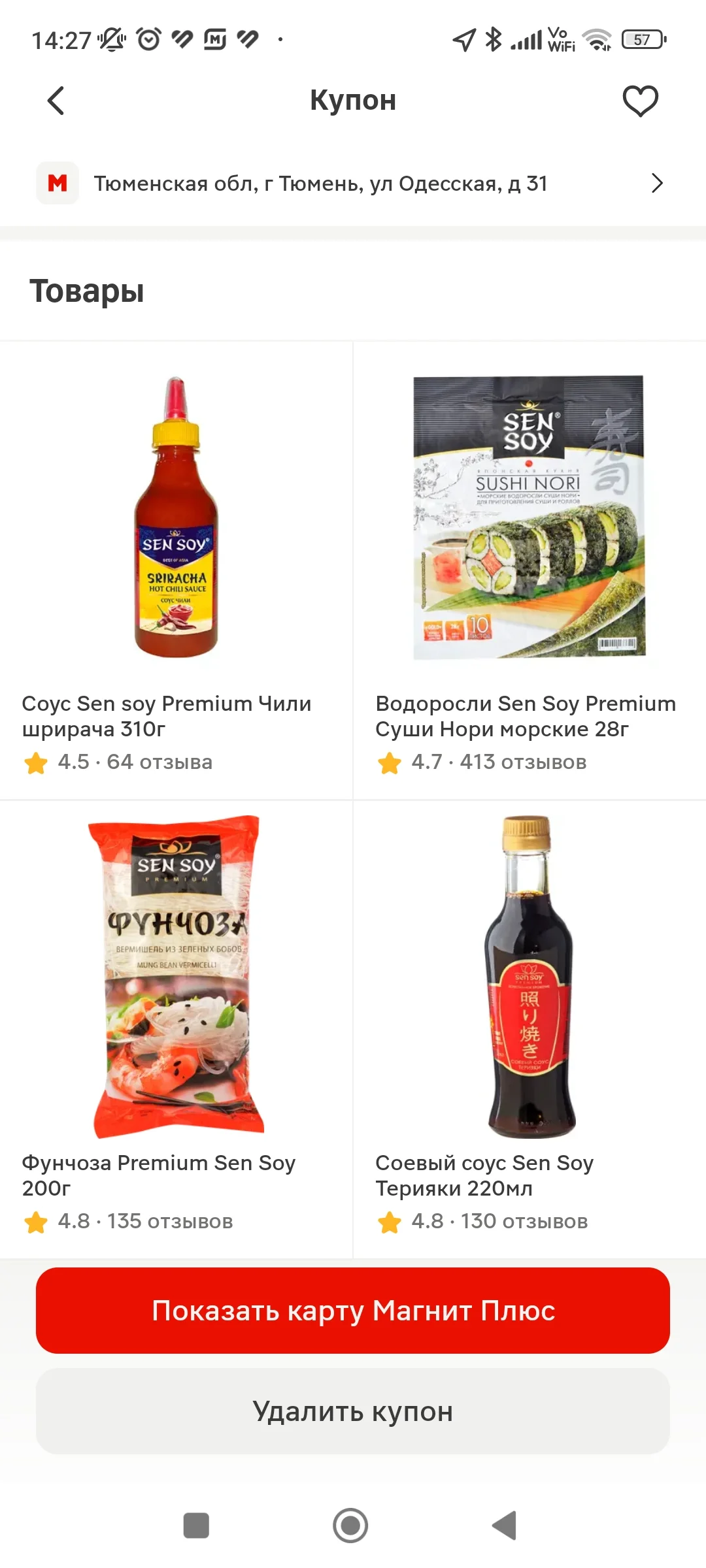Tap Показать карту Магнит Плюс button
706x1568 pixels.
click(353, 1311)
